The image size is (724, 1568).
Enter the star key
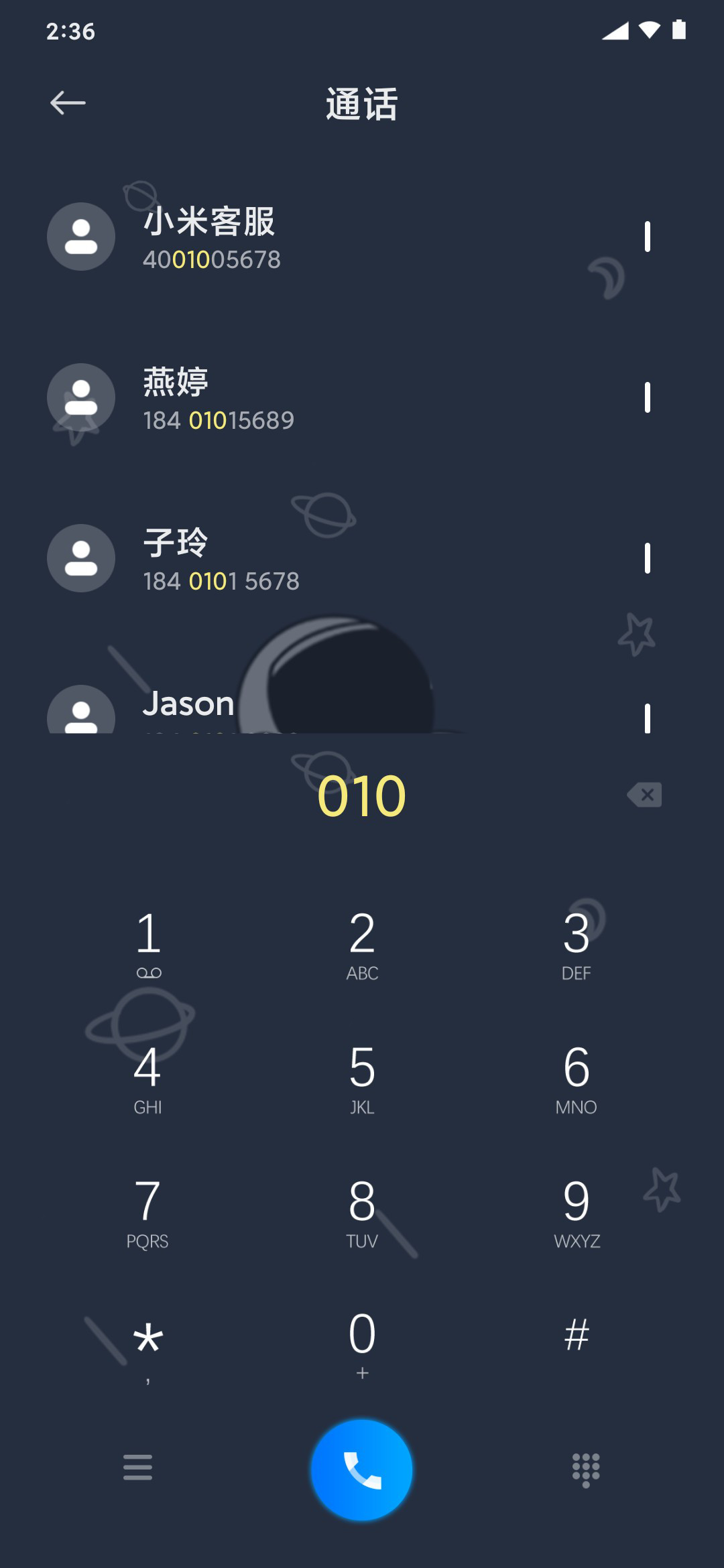[148, 1346]
